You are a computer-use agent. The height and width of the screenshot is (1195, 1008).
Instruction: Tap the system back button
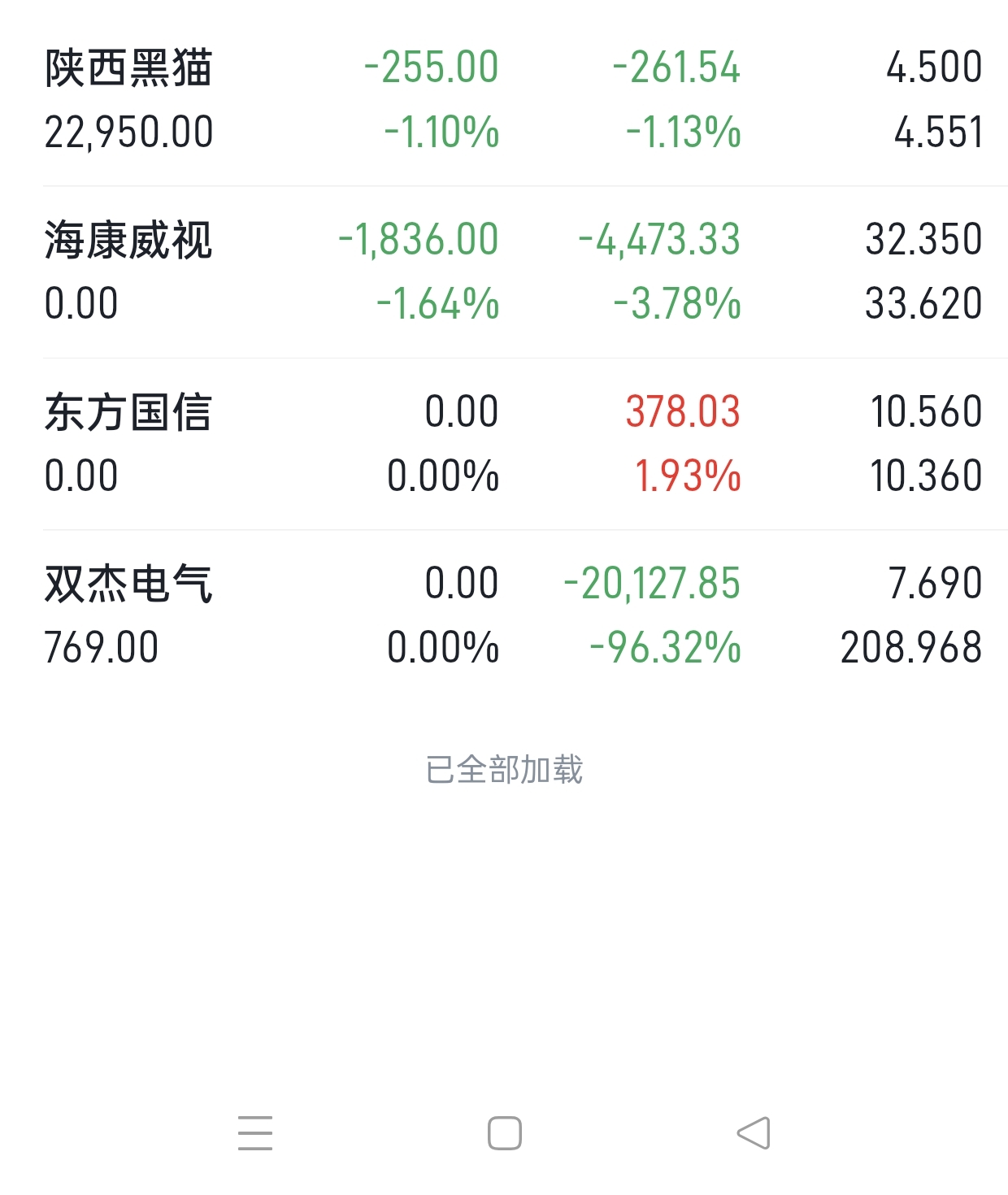tap(754, 1132)
